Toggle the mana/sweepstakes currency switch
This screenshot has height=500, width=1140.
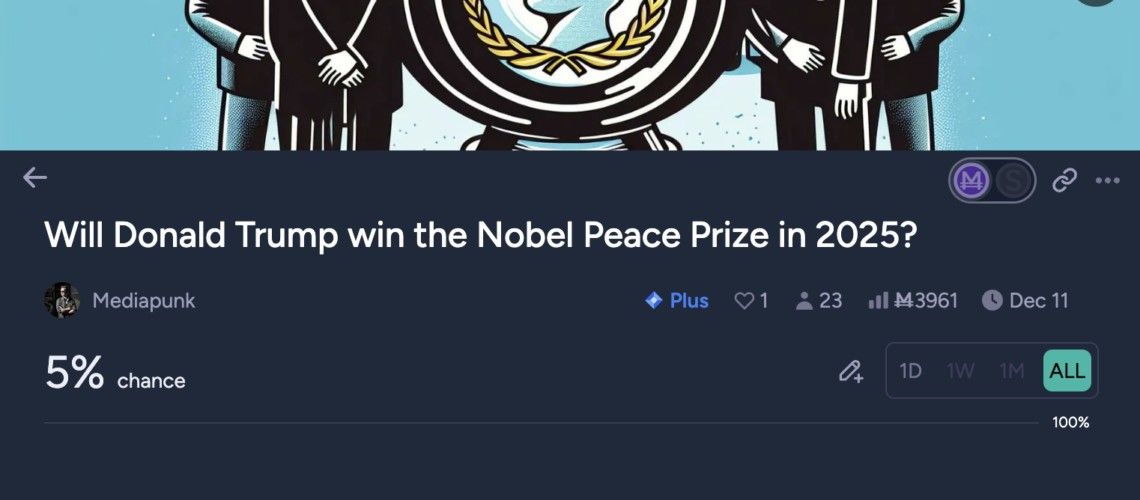coord(992,181)
